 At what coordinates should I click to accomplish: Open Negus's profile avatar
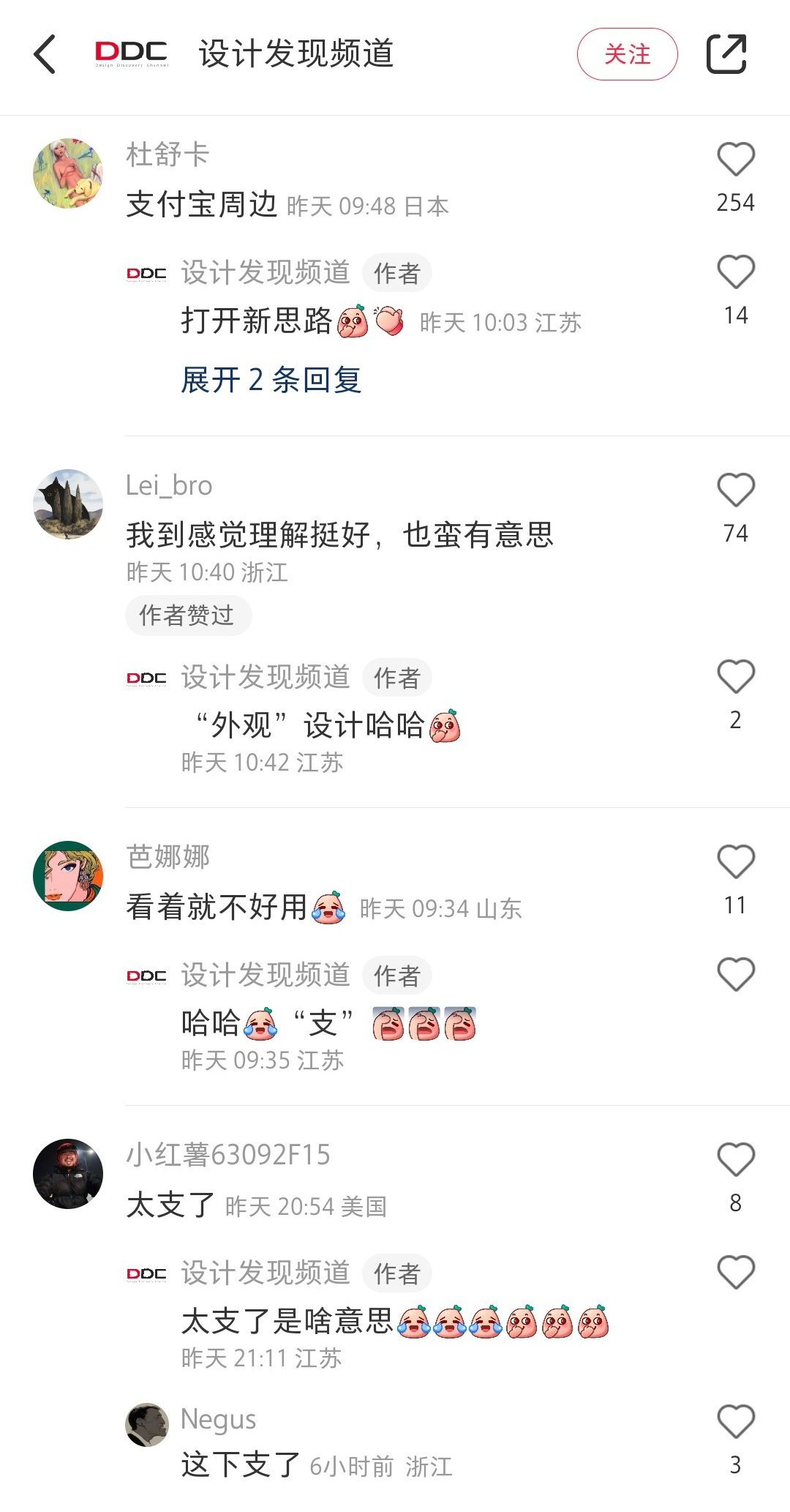pos(147,1425)
